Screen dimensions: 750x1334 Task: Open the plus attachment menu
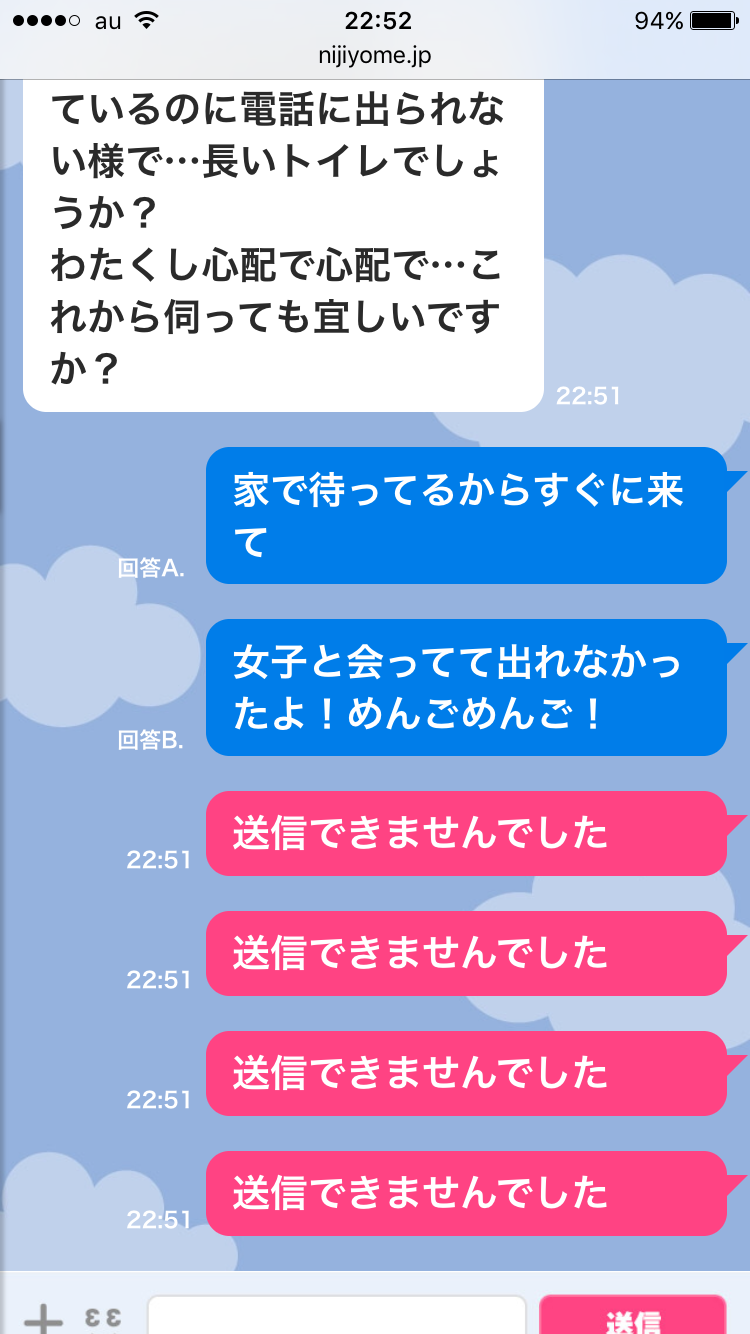43,1318
